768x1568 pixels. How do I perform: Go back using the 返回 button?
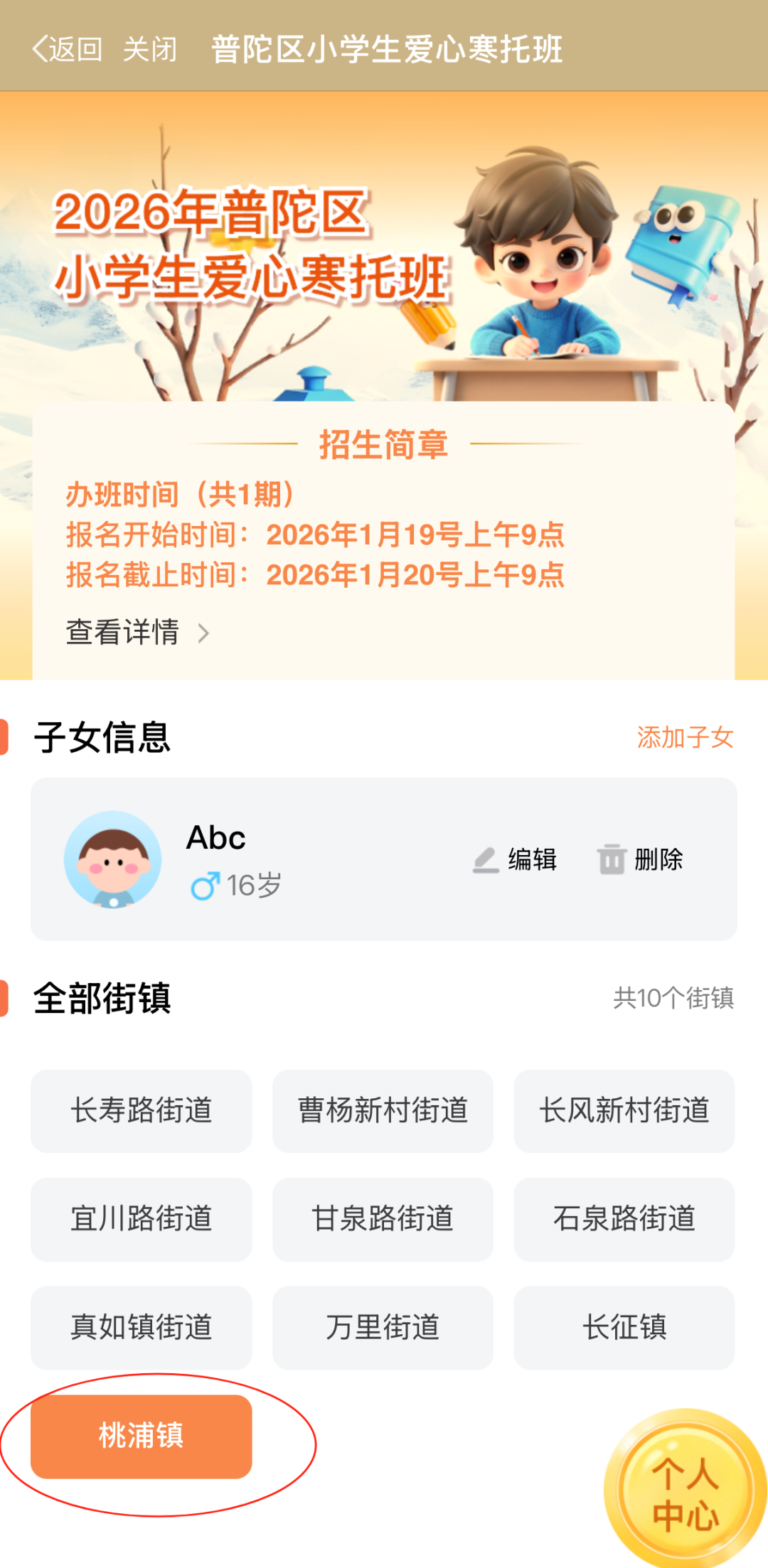point(68,49)
